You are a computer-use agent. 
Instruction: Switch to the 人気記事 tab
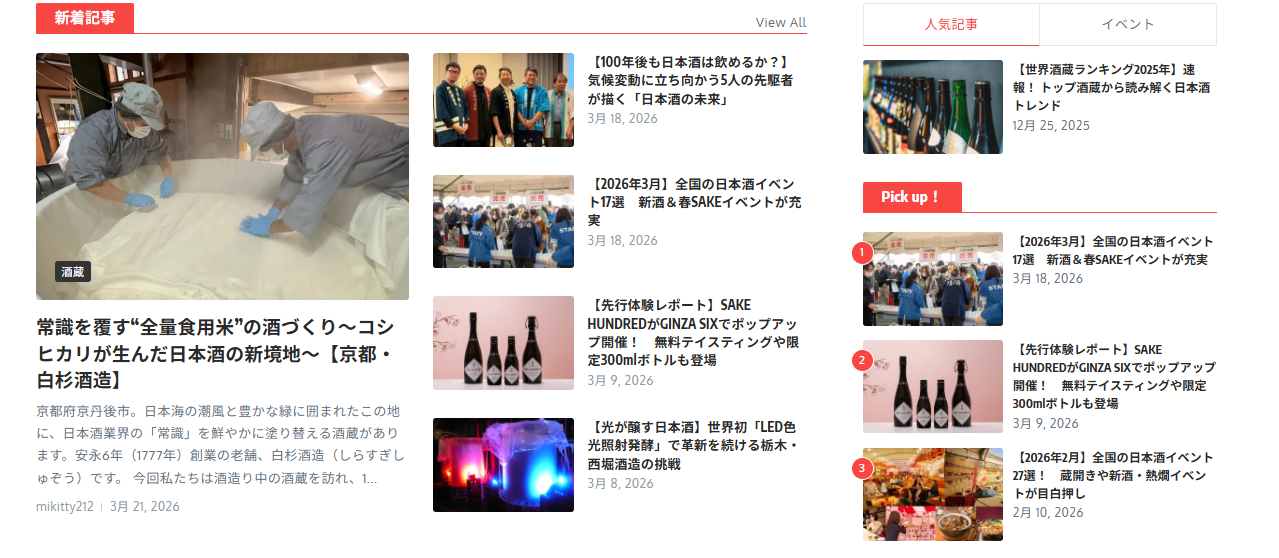click(x=950, y=24)
